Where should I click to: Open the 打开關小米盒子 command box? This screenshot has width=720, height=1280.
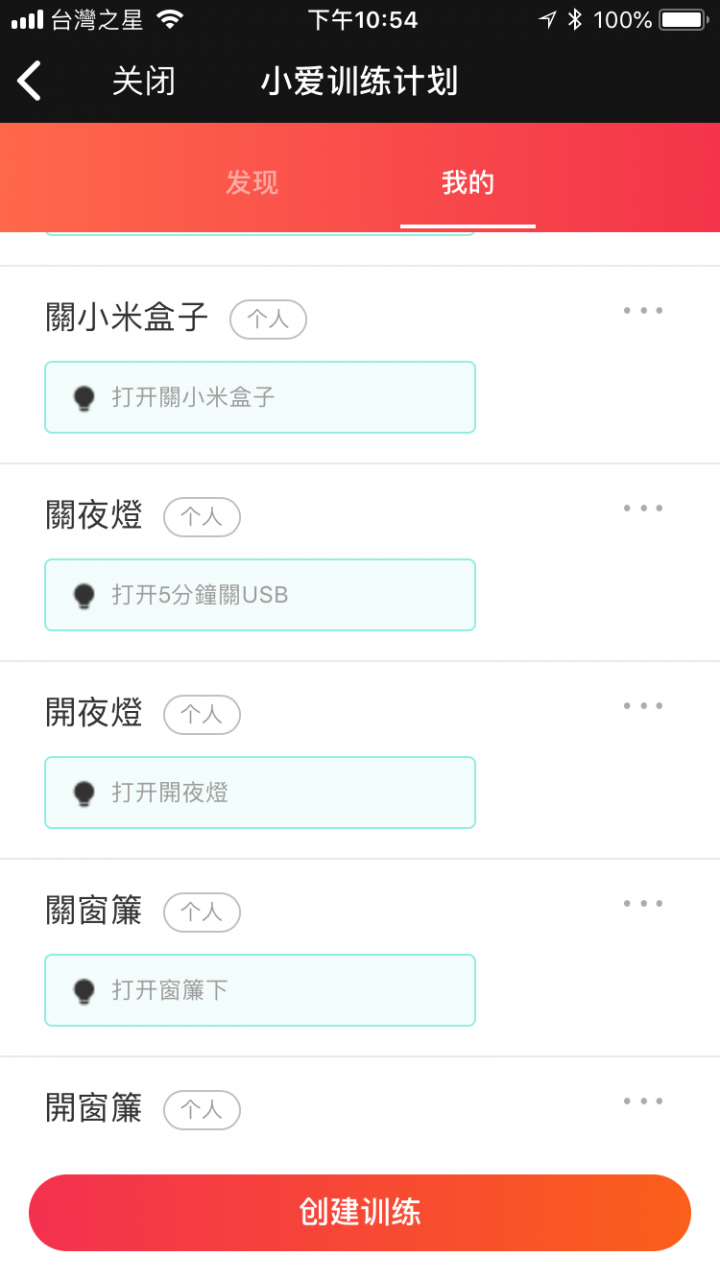260,397
